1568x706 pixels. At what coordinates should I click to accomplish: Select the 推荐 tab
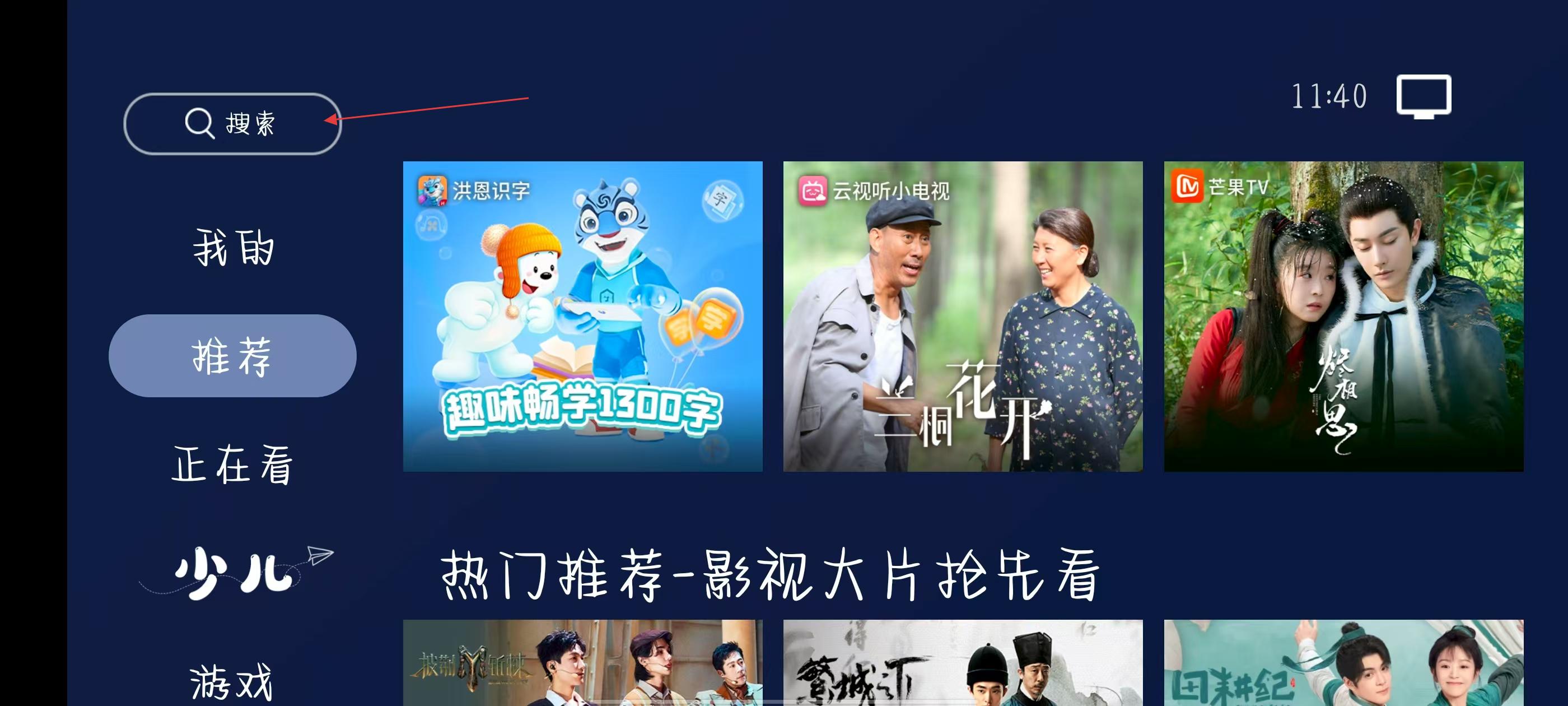coord(232,356)
